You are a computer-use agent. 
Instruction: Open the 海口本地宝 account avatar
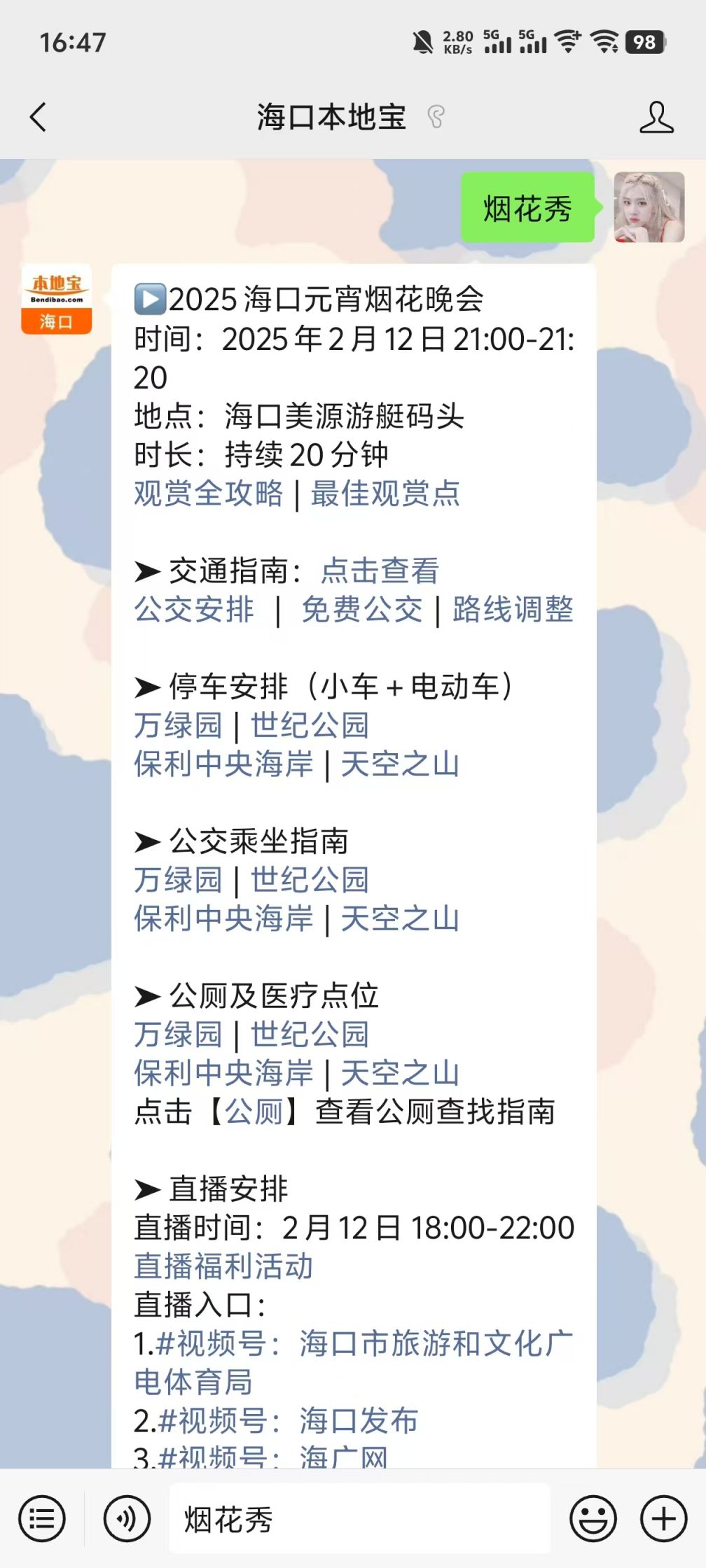(x=57, y=299)
